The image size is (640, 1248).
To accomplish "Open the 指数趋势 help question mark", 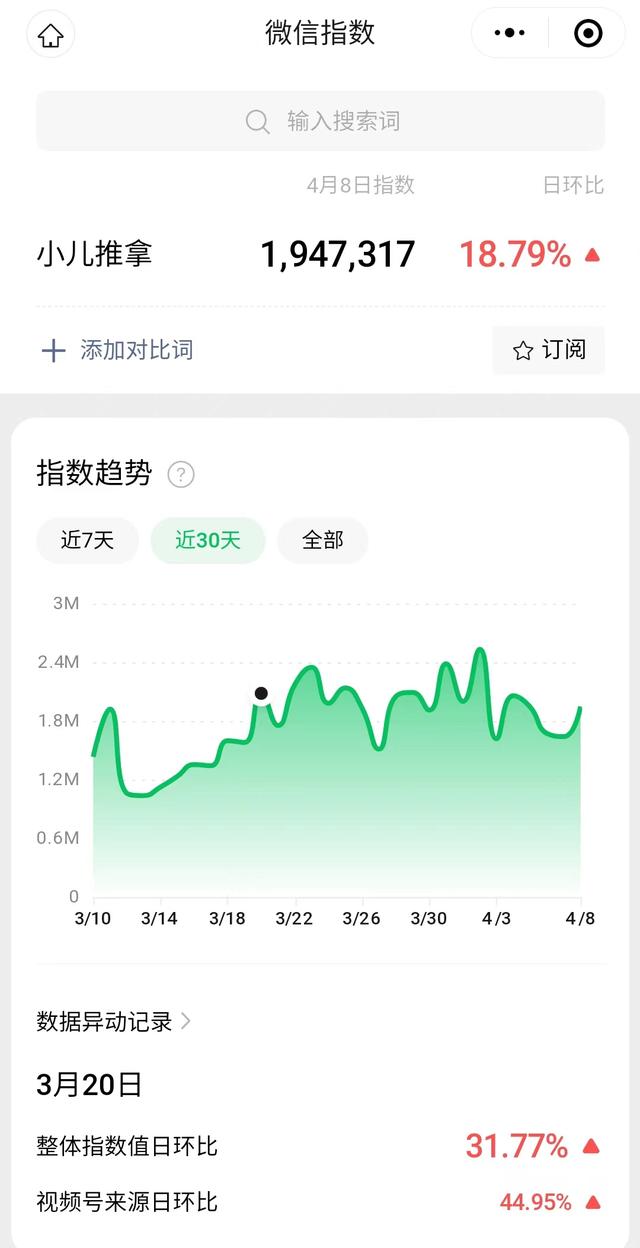I will click(x=180, y=474).
